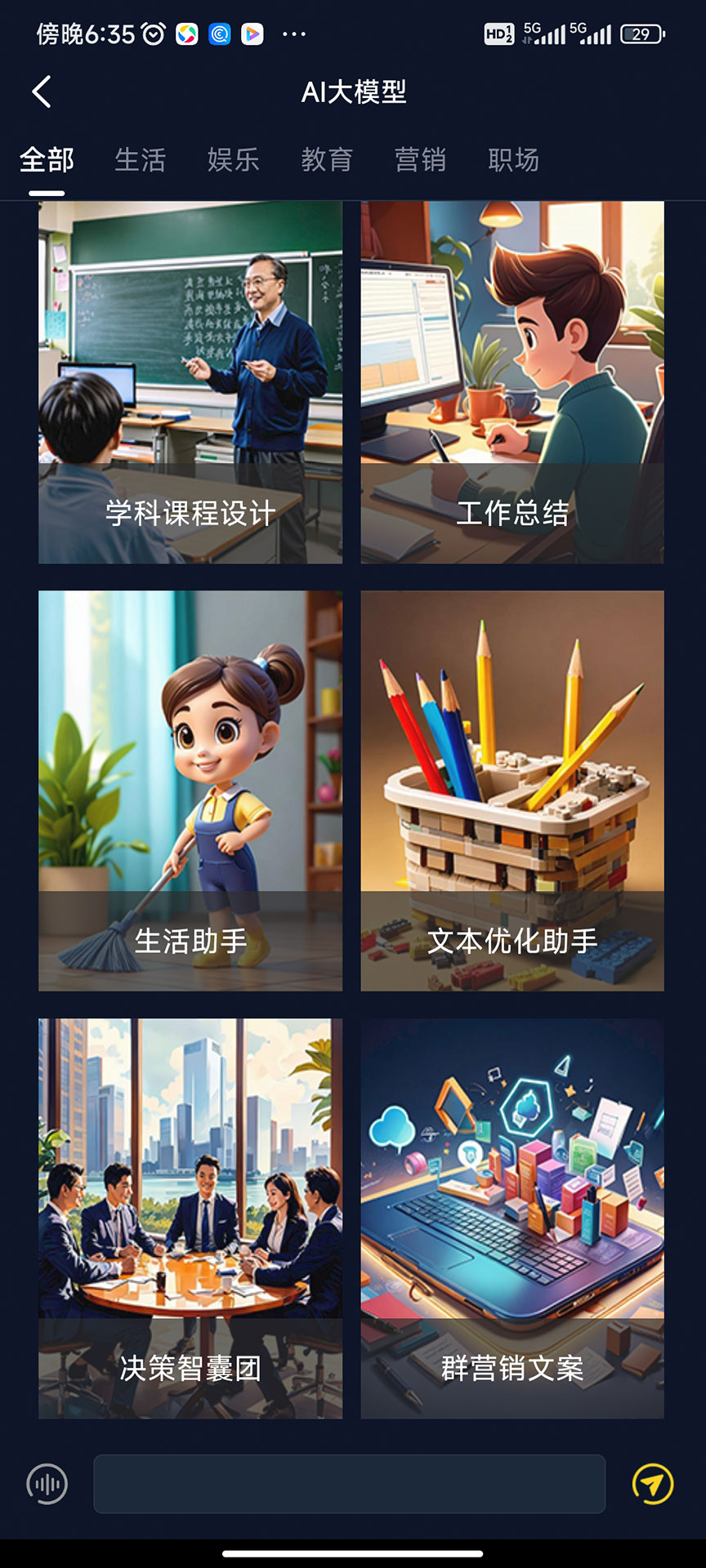Tap the voice input icon
This screenshot has width=706, height=1568.
pyautogui.click(x=47, y=1484)
